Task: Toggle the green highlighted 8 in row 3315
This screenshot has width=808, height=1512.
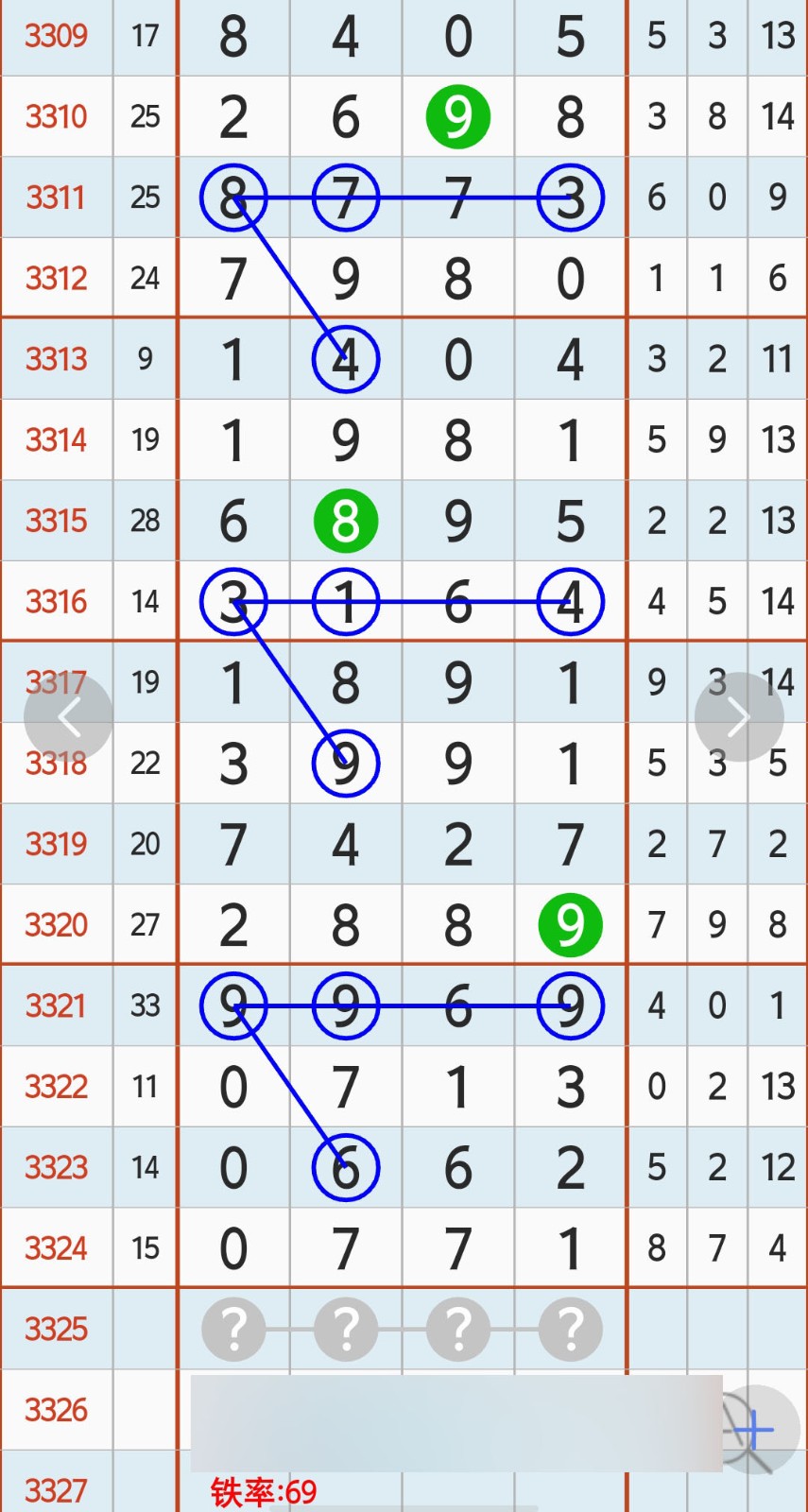Action: tap(346, 519)
